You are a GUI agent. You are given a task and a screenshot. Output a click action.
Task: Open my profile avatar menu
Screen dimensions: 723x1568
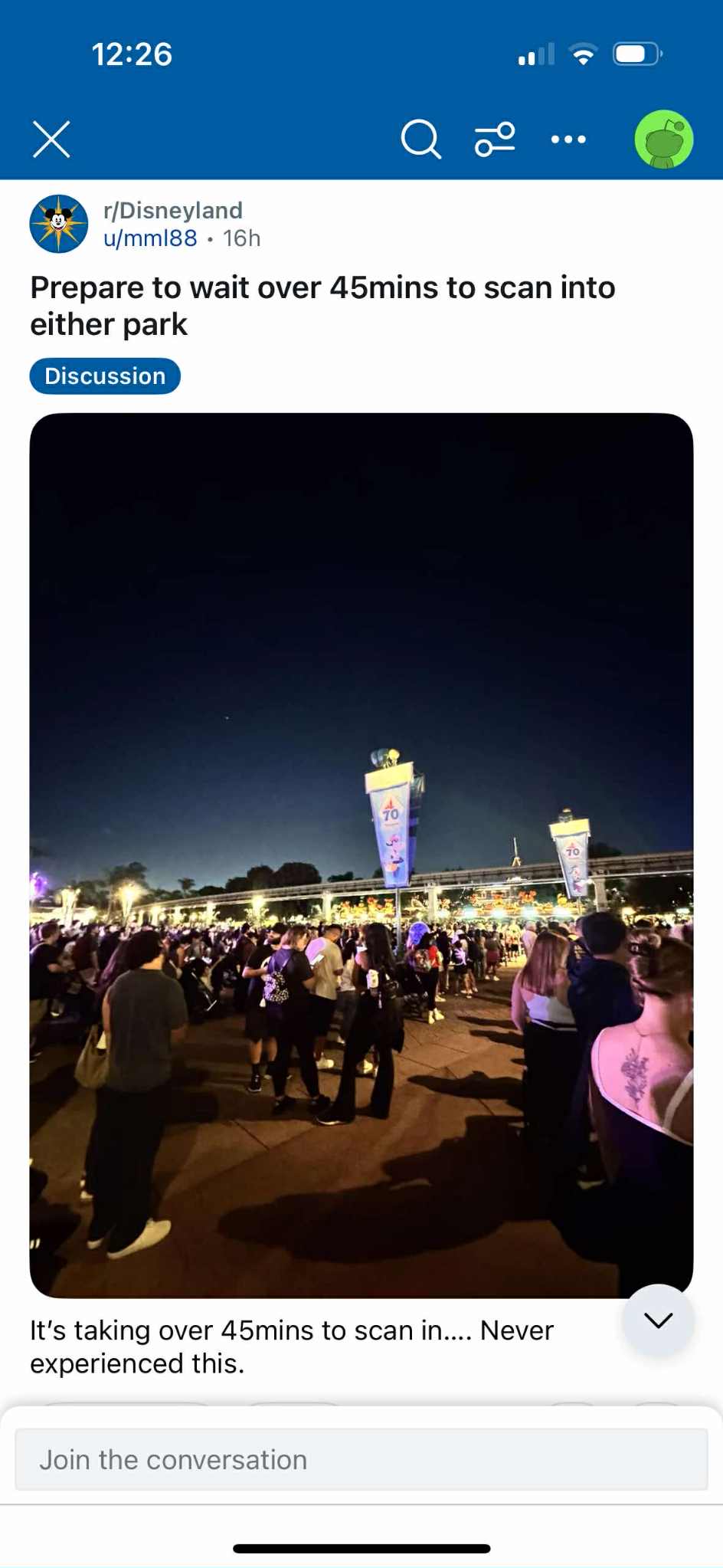click(663, 139)
